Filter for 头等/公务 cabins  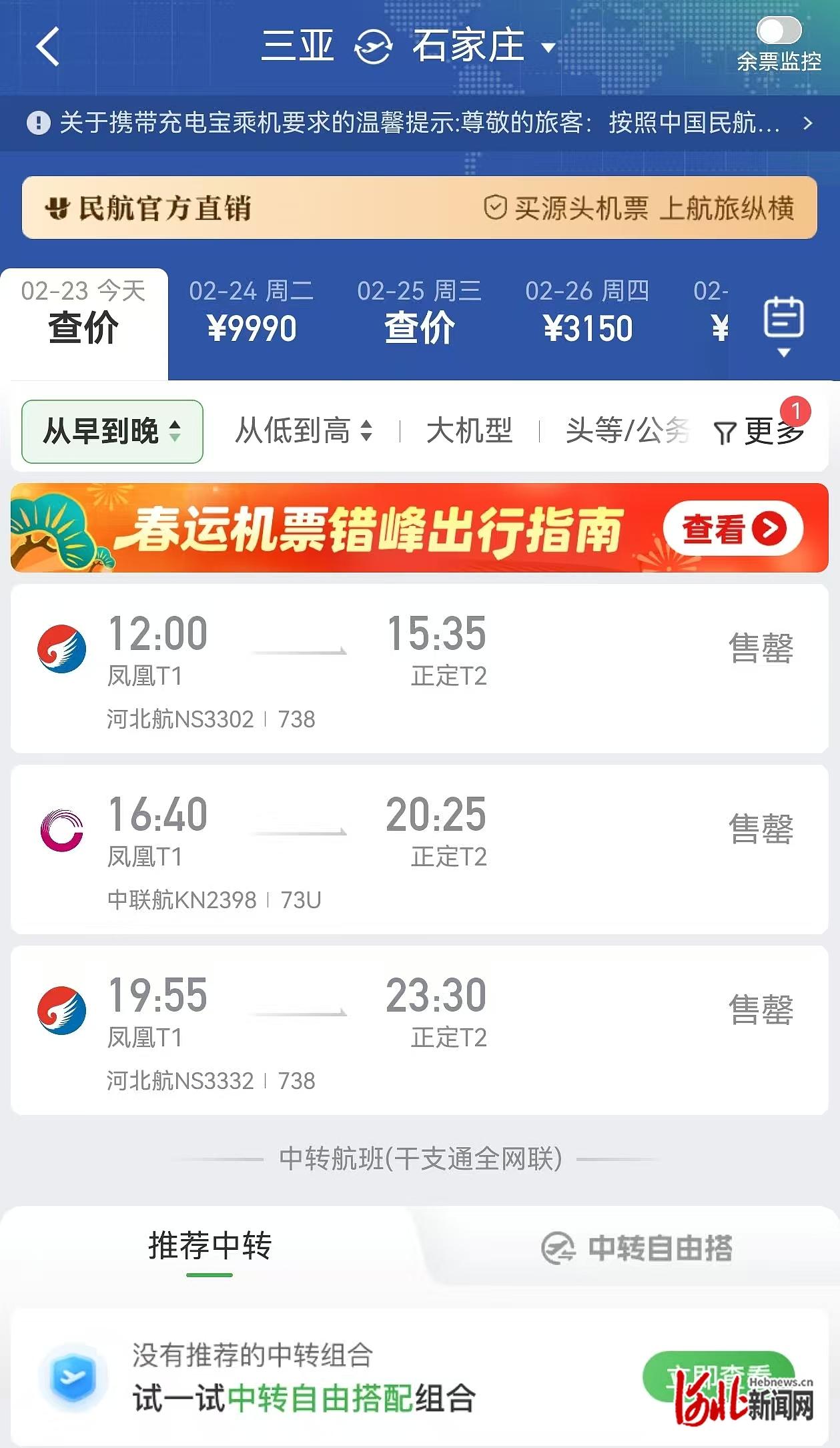626,431
